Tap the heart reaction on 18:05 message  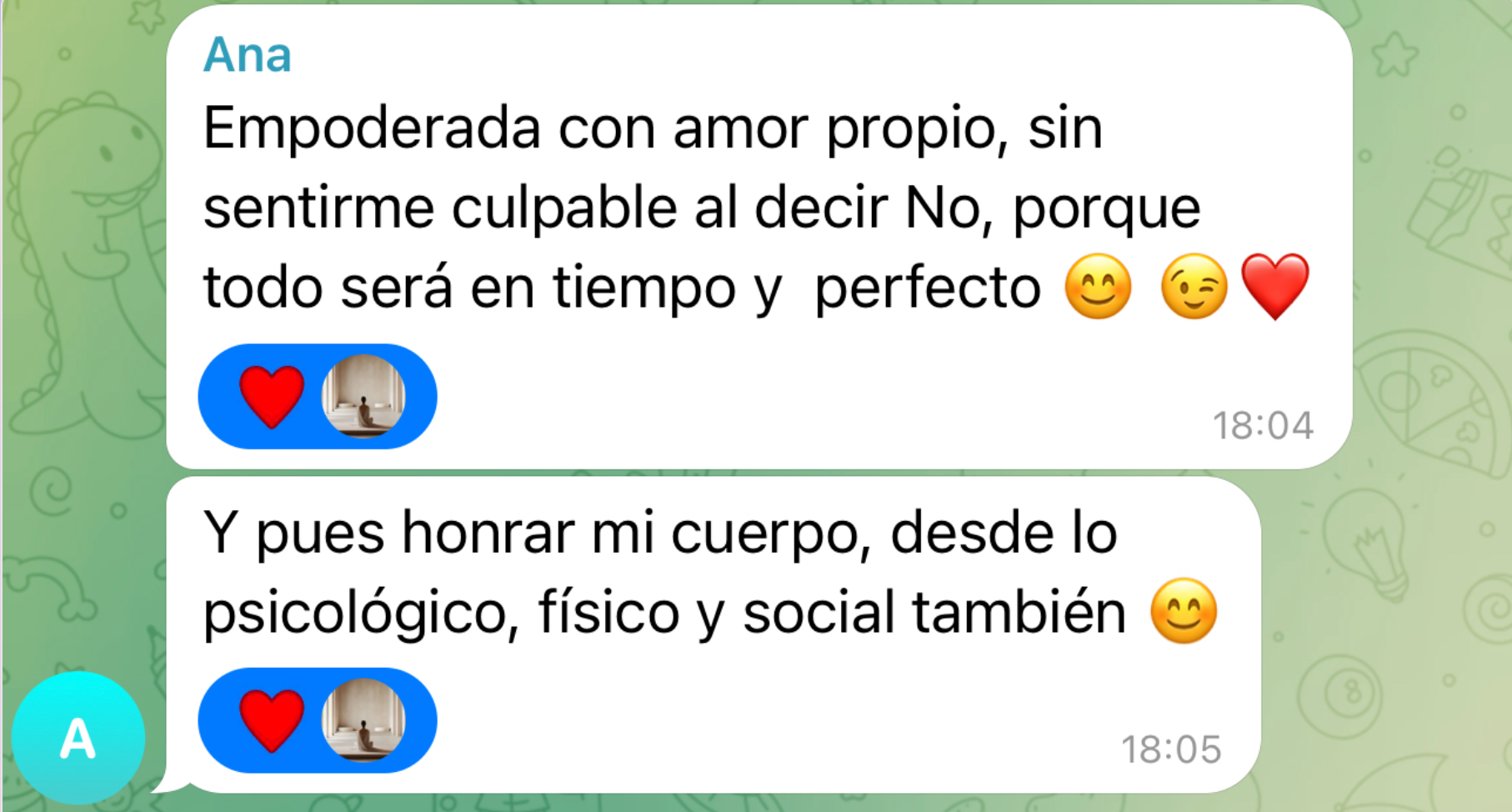(x=273, y=720)
